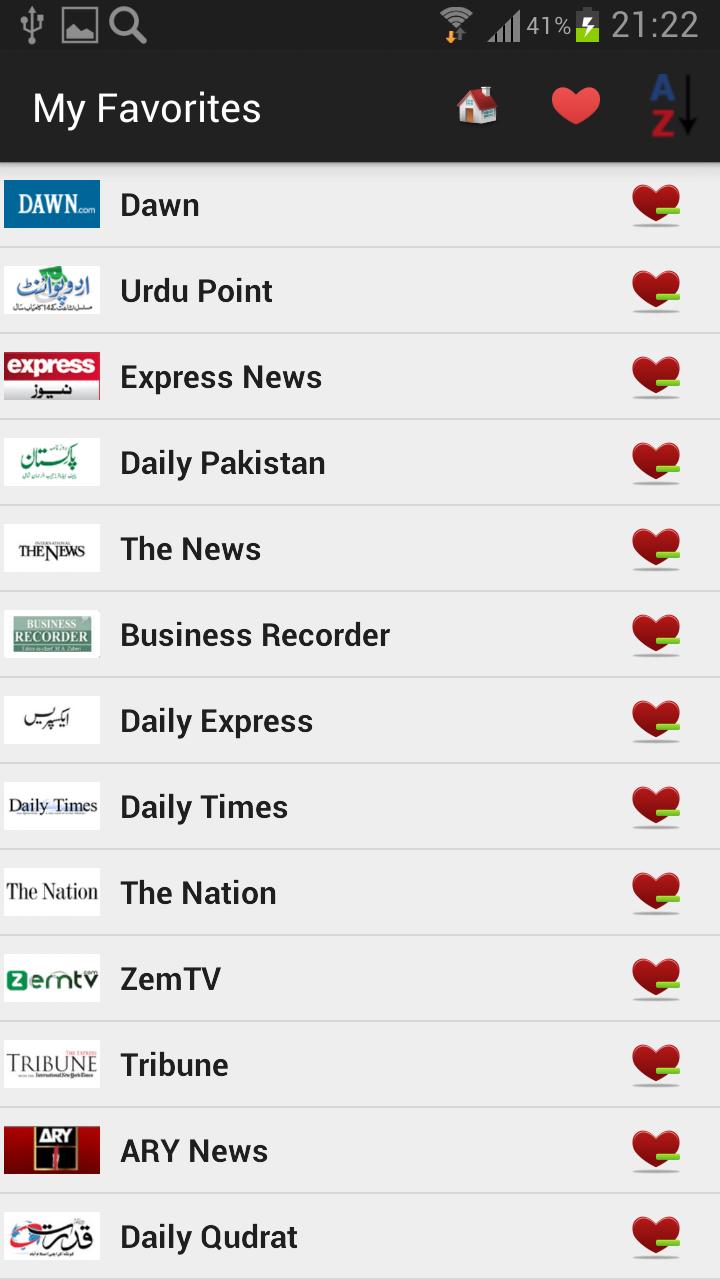The image size is (720, 1280).
Task: Select the red heart favorites icon in toolbar
Action: coord(576,104)
